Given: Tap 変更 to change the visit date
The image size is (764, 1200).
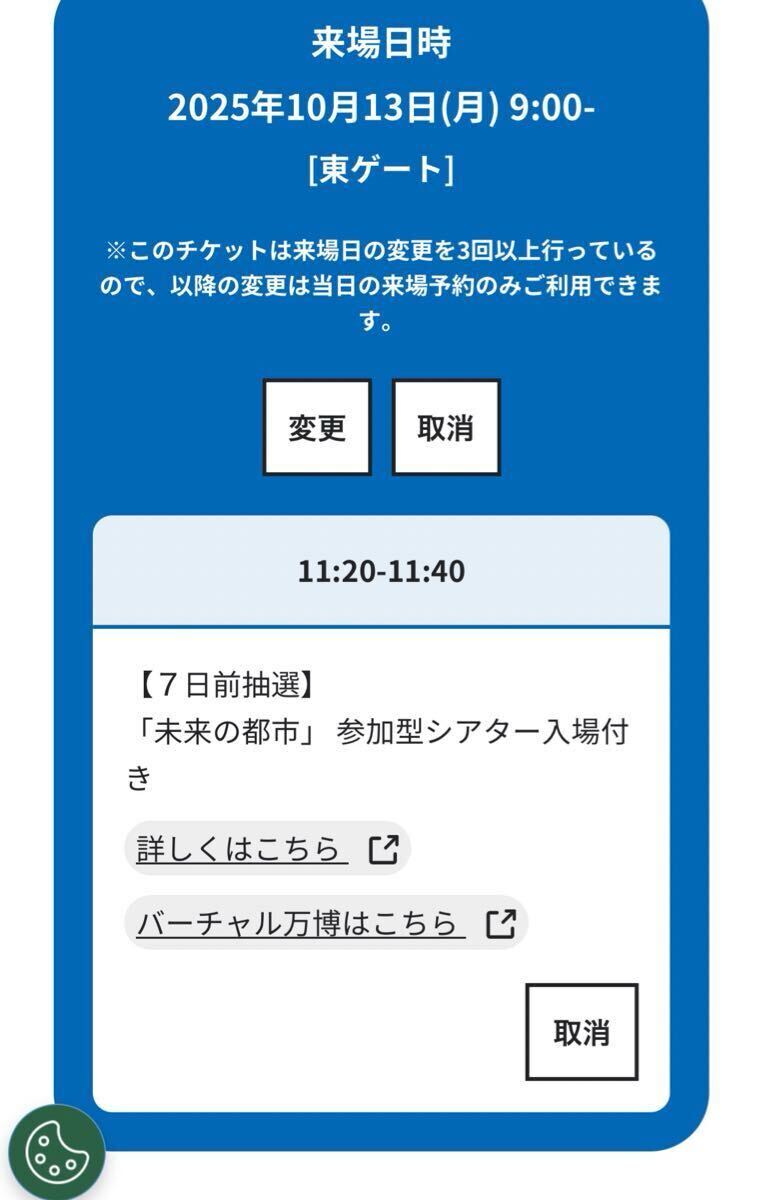Looking at the screenshot, I should (x=317, y=428).
